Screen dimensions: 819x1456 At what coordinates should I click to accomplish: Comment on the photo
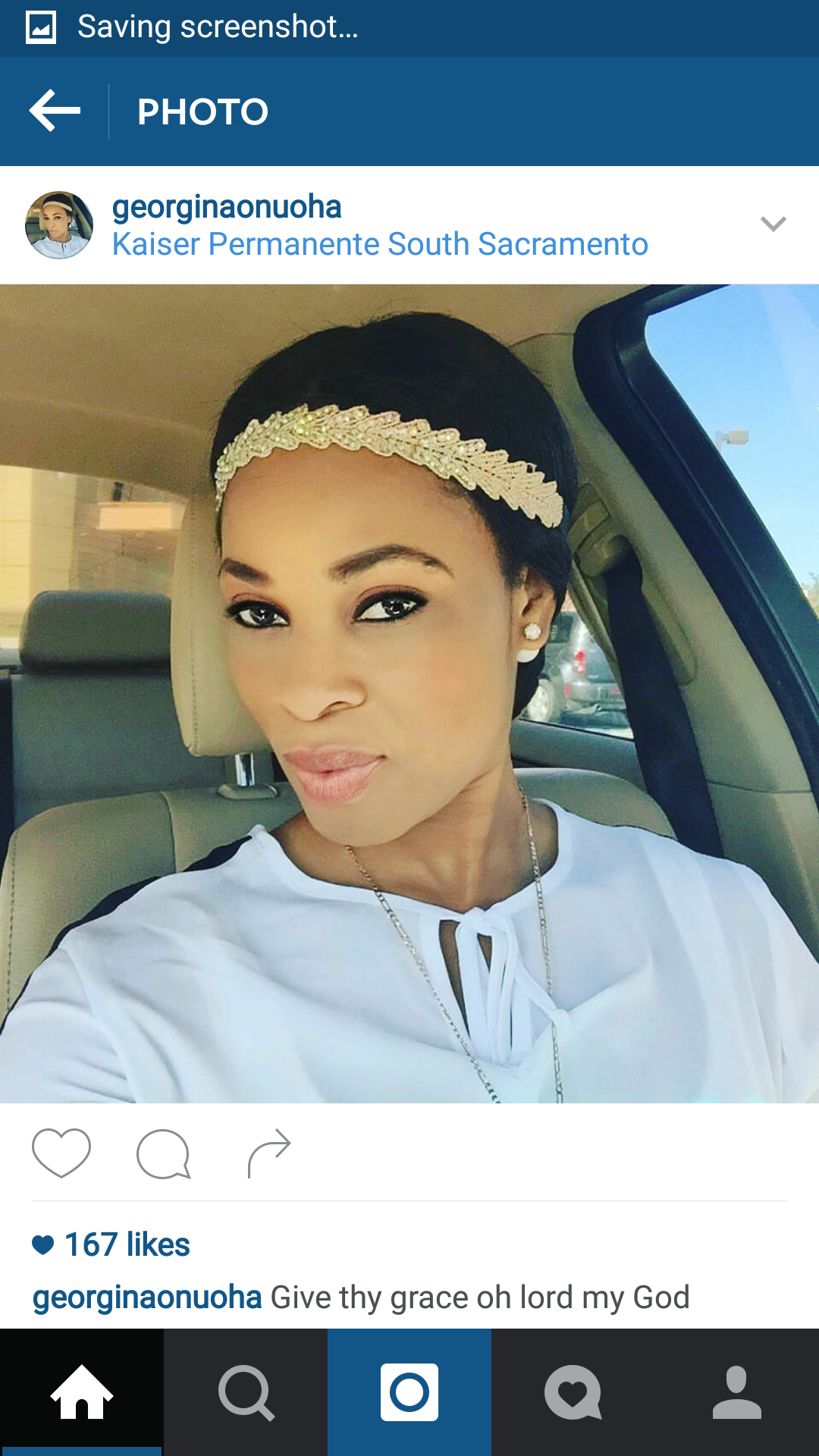[163, 1153]
